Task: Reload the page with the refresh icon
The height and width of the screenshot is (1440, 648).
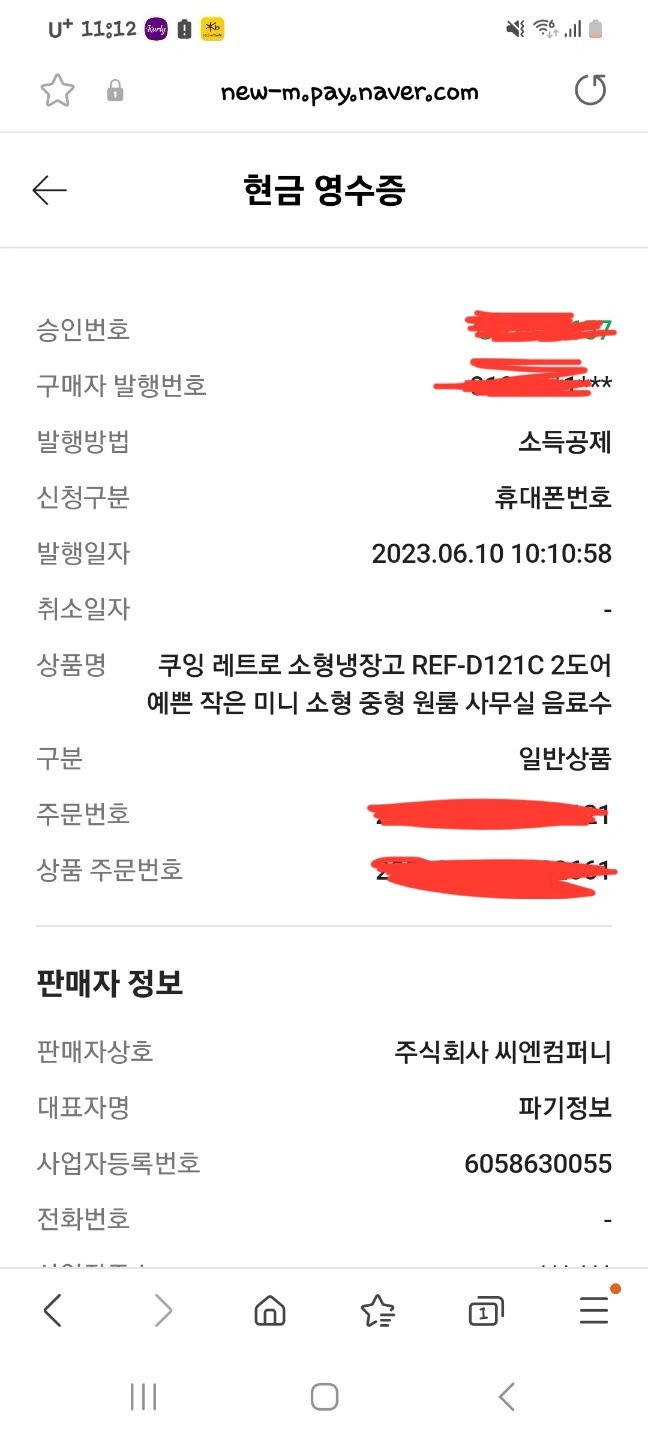Action: click(591, 91)
